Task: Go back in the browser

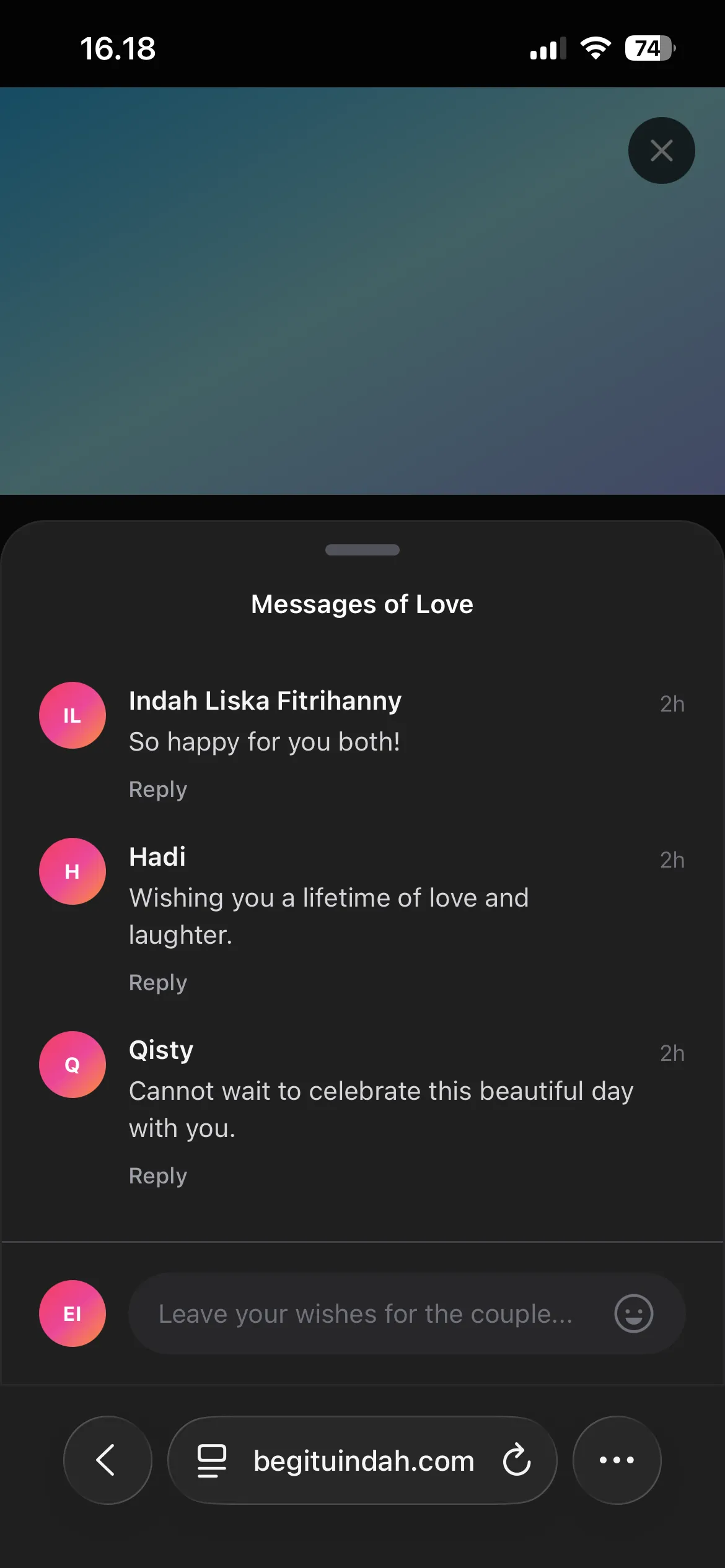Action: pyautogui.click(x=107, y=1460)
